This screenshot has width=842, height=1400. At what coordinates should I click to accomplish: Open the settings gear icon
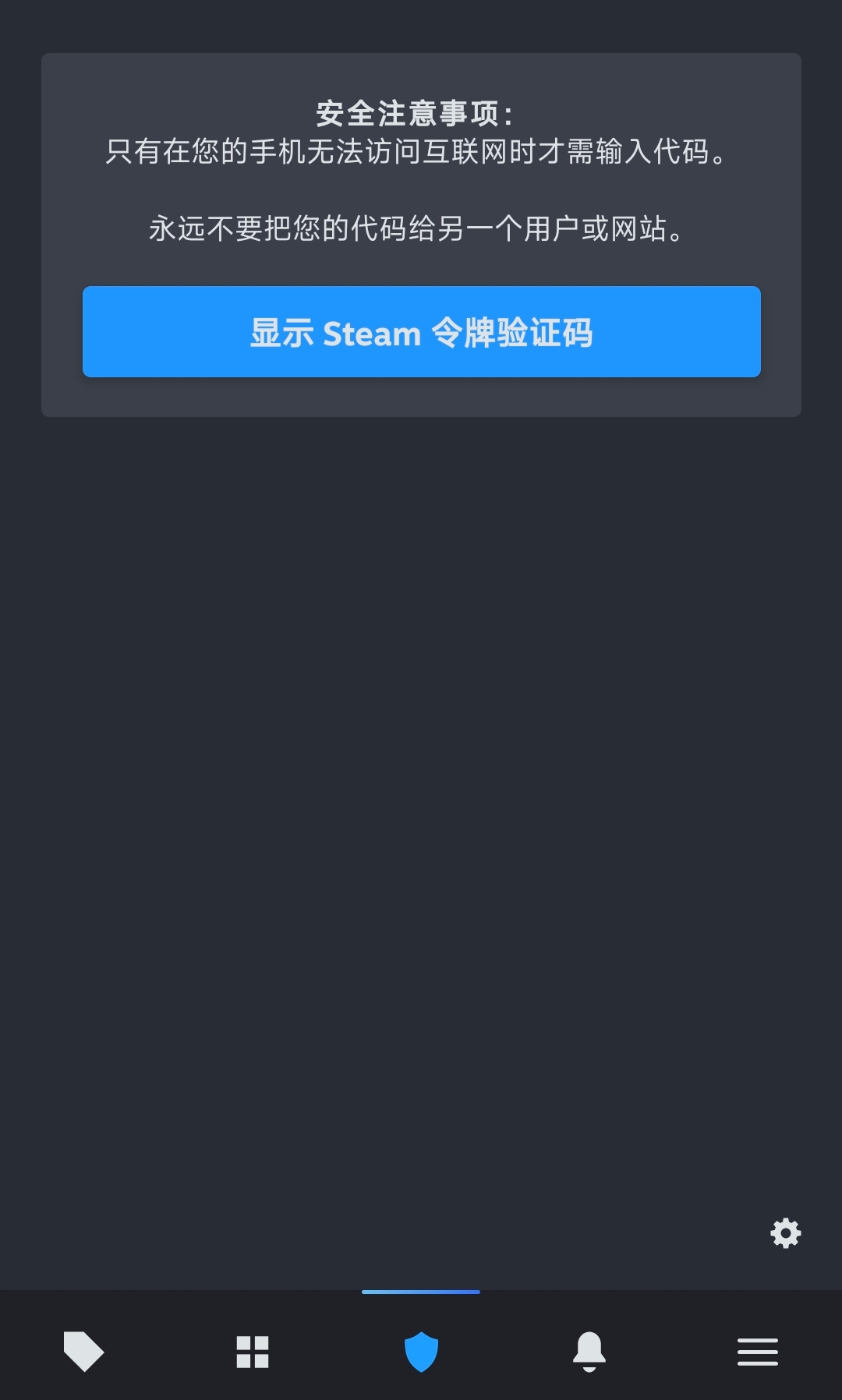click(x=785, y=1233)
